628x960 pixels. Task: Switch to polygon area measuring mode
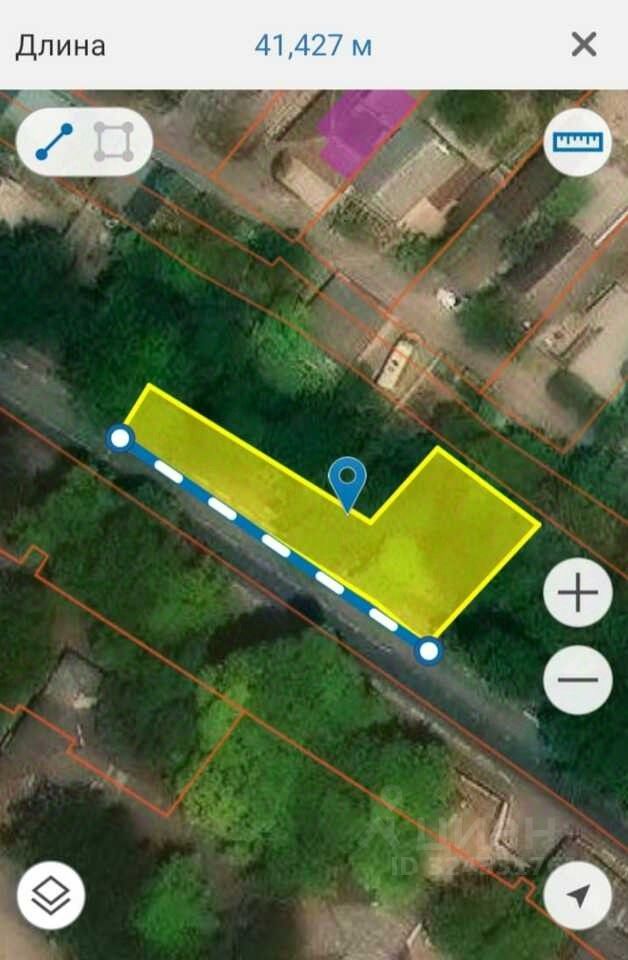coord(113,143)
